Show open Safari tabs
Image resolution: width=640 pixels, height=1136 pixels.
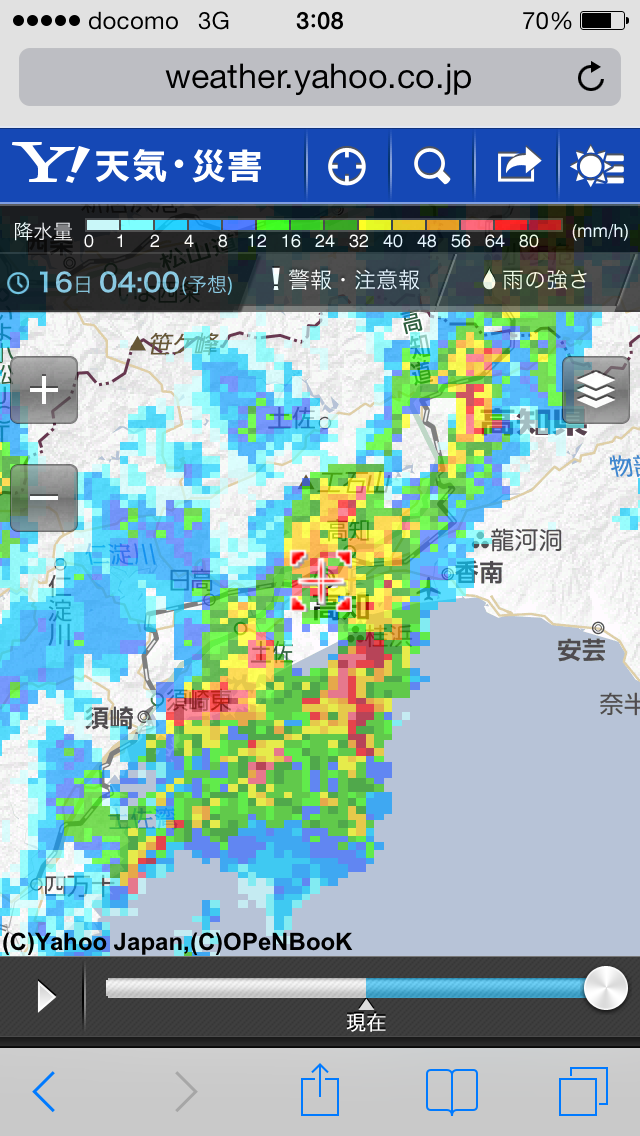point(583,1091)
